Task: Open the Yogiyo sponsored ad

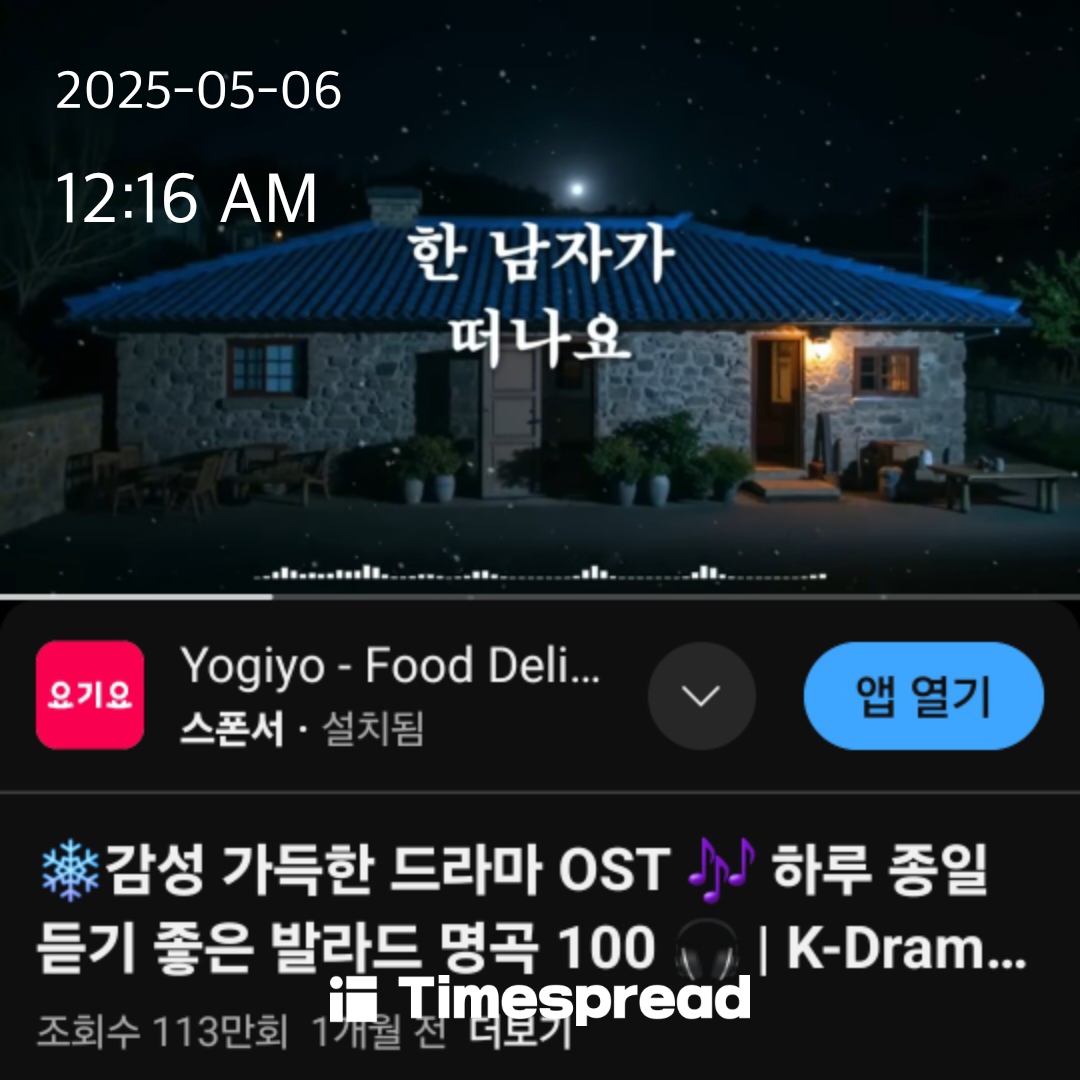Action: (x=390, y=667)
